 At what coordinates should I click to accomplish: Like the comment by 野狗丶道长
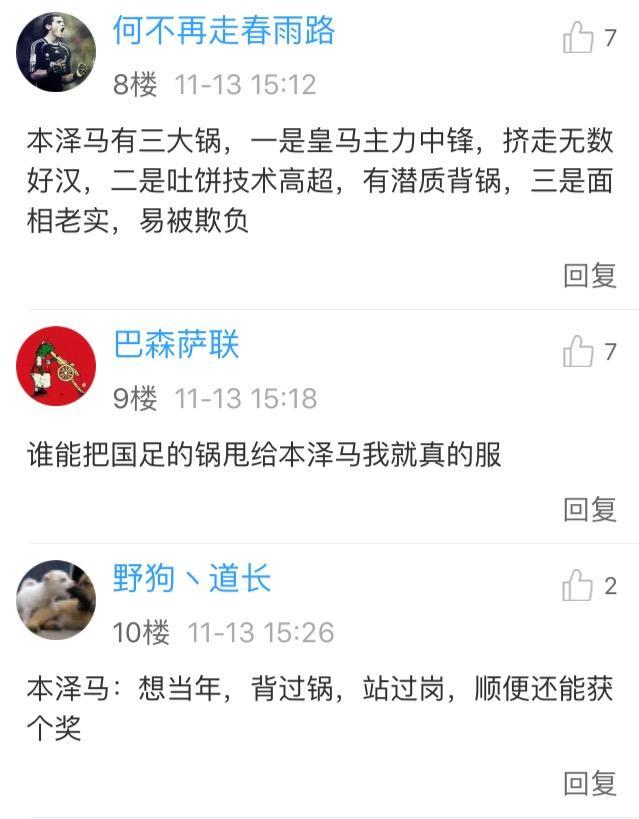pos(579,586)
